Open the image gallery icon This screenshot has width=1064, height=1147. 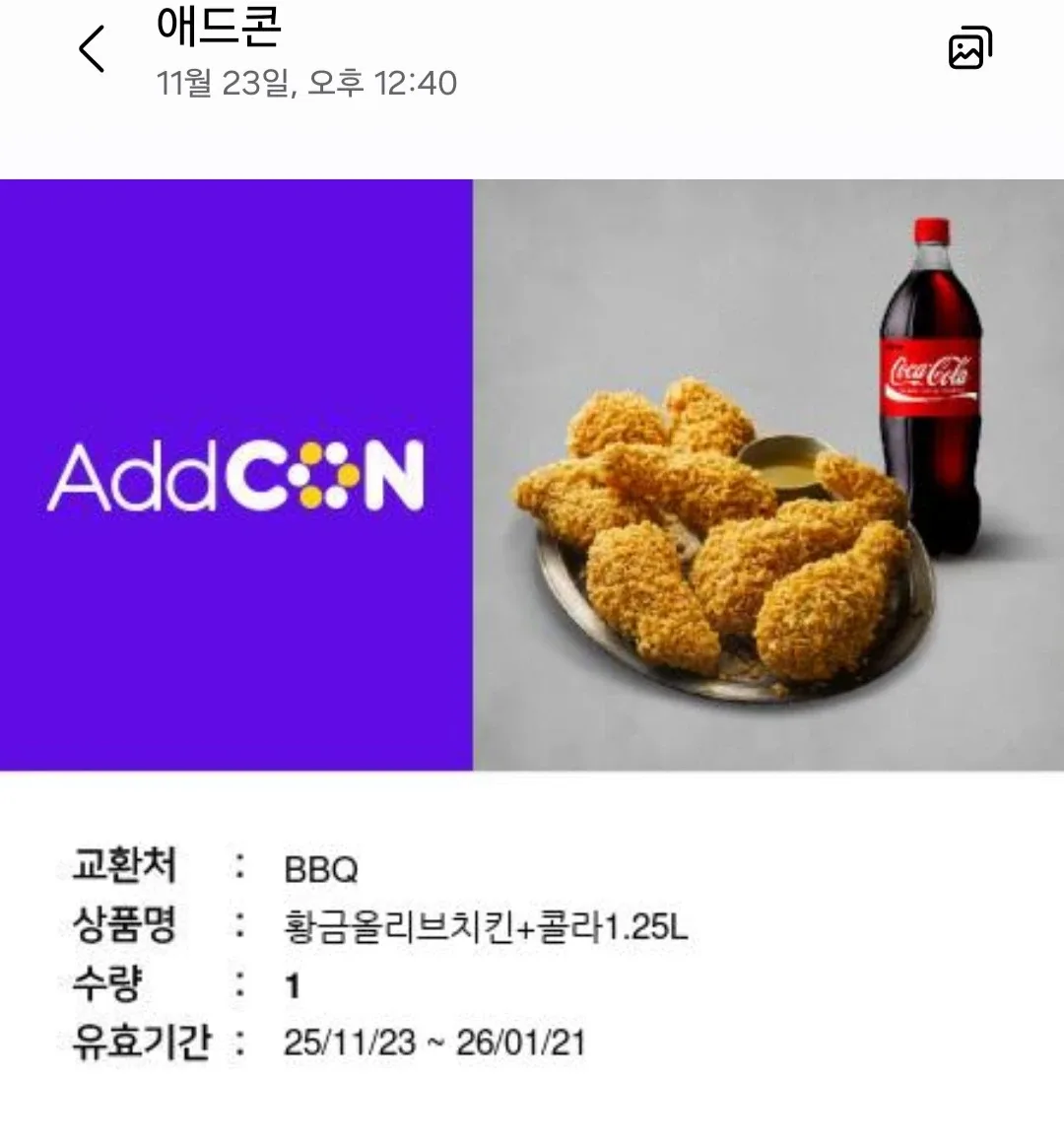(969, 48)
